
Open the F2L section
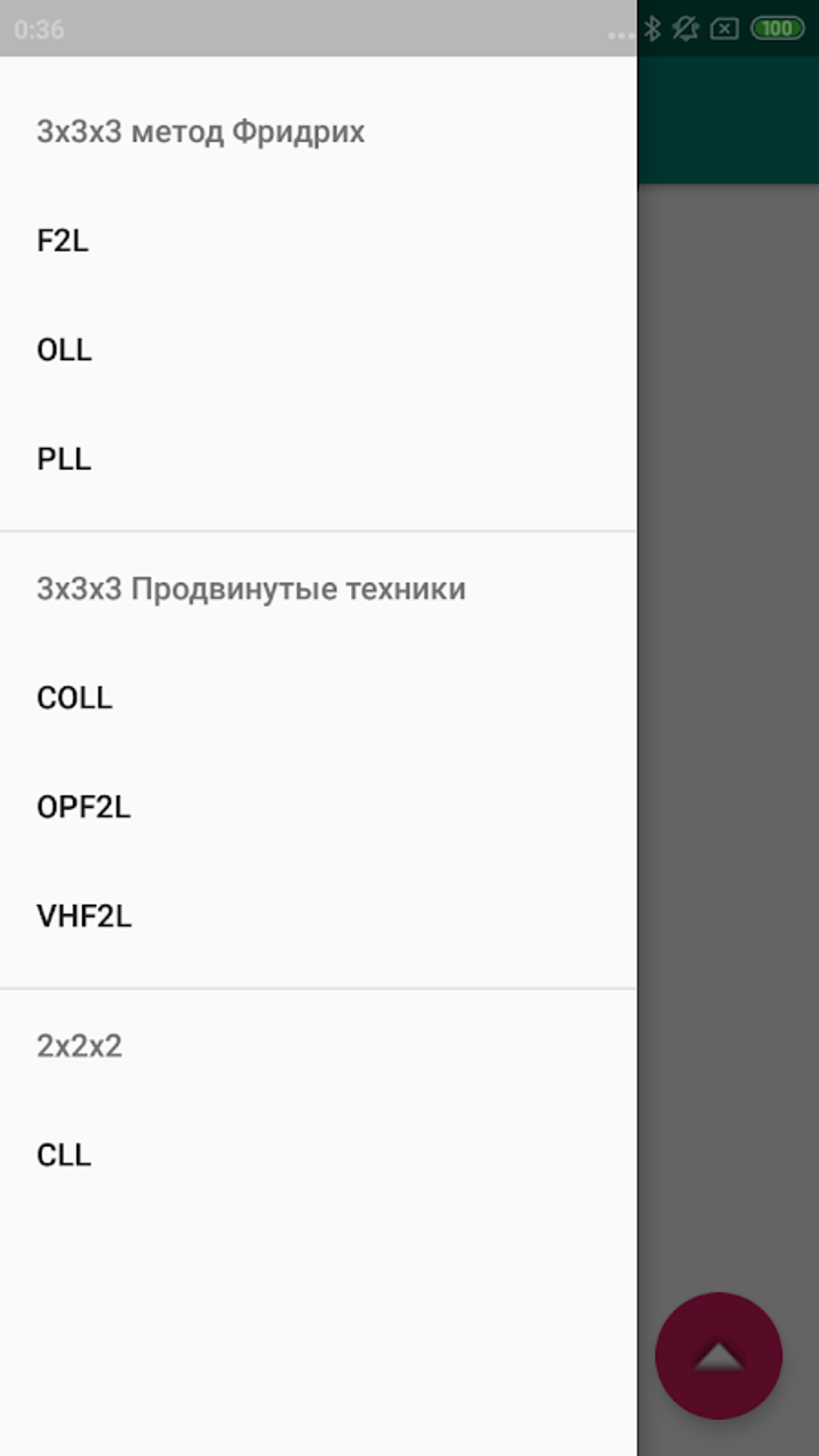[x=318, y=241]
